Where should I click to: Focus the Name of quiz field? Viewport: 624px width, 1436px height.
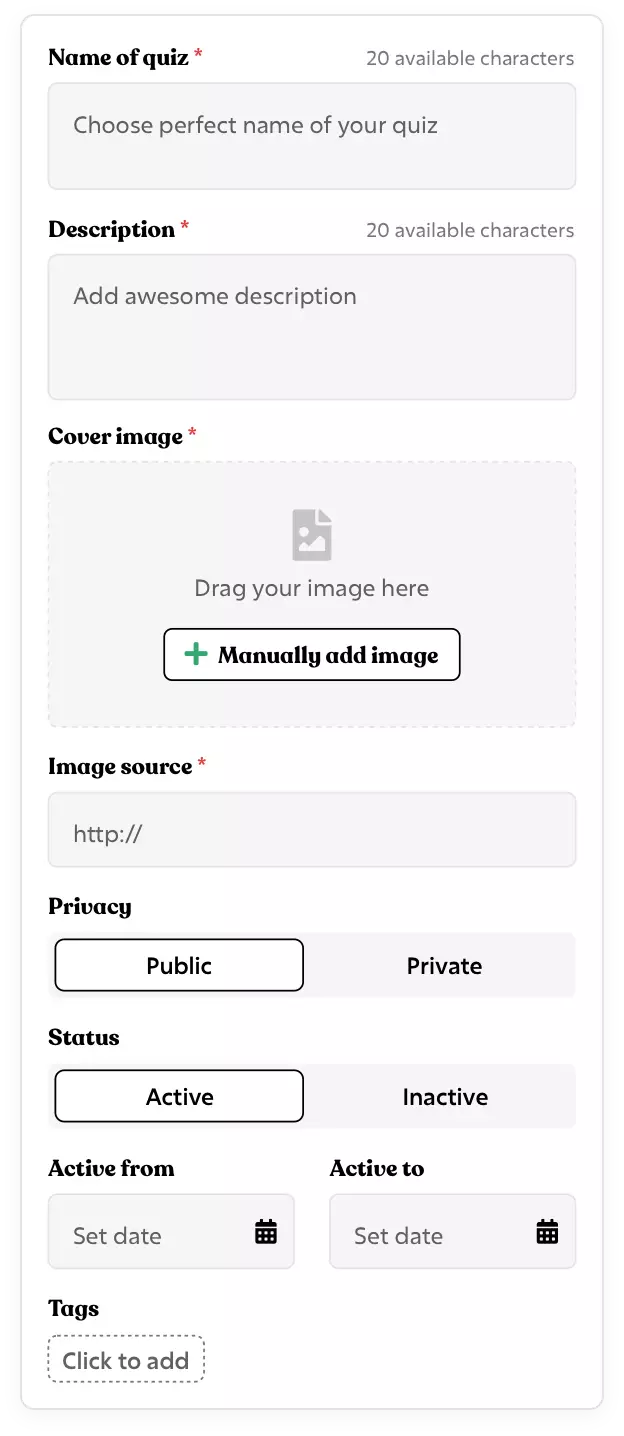311,136
